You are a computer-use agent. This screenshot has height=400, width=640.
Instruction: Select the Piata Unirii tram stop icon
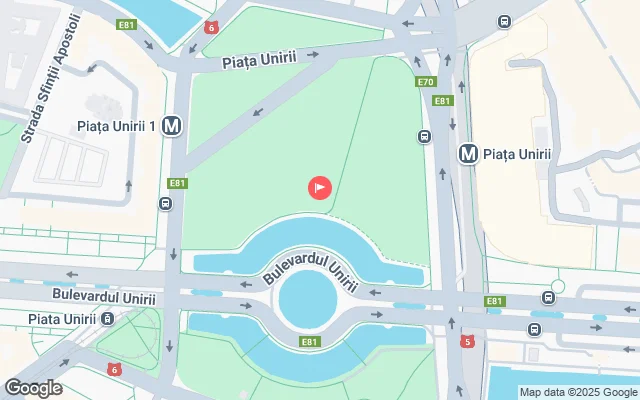tap(107, 319)
